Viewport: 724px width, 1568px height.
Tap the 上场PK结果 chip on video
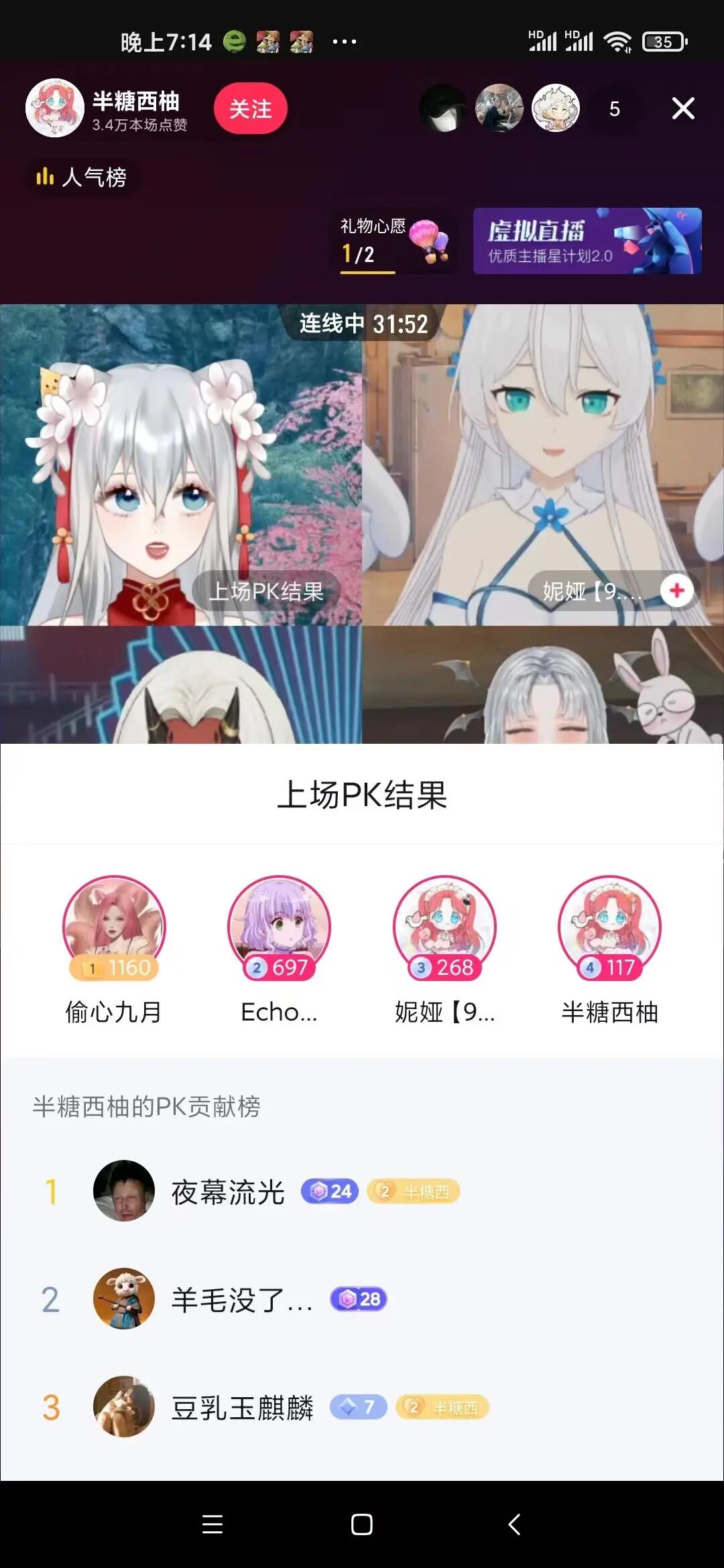pos(266,591)
